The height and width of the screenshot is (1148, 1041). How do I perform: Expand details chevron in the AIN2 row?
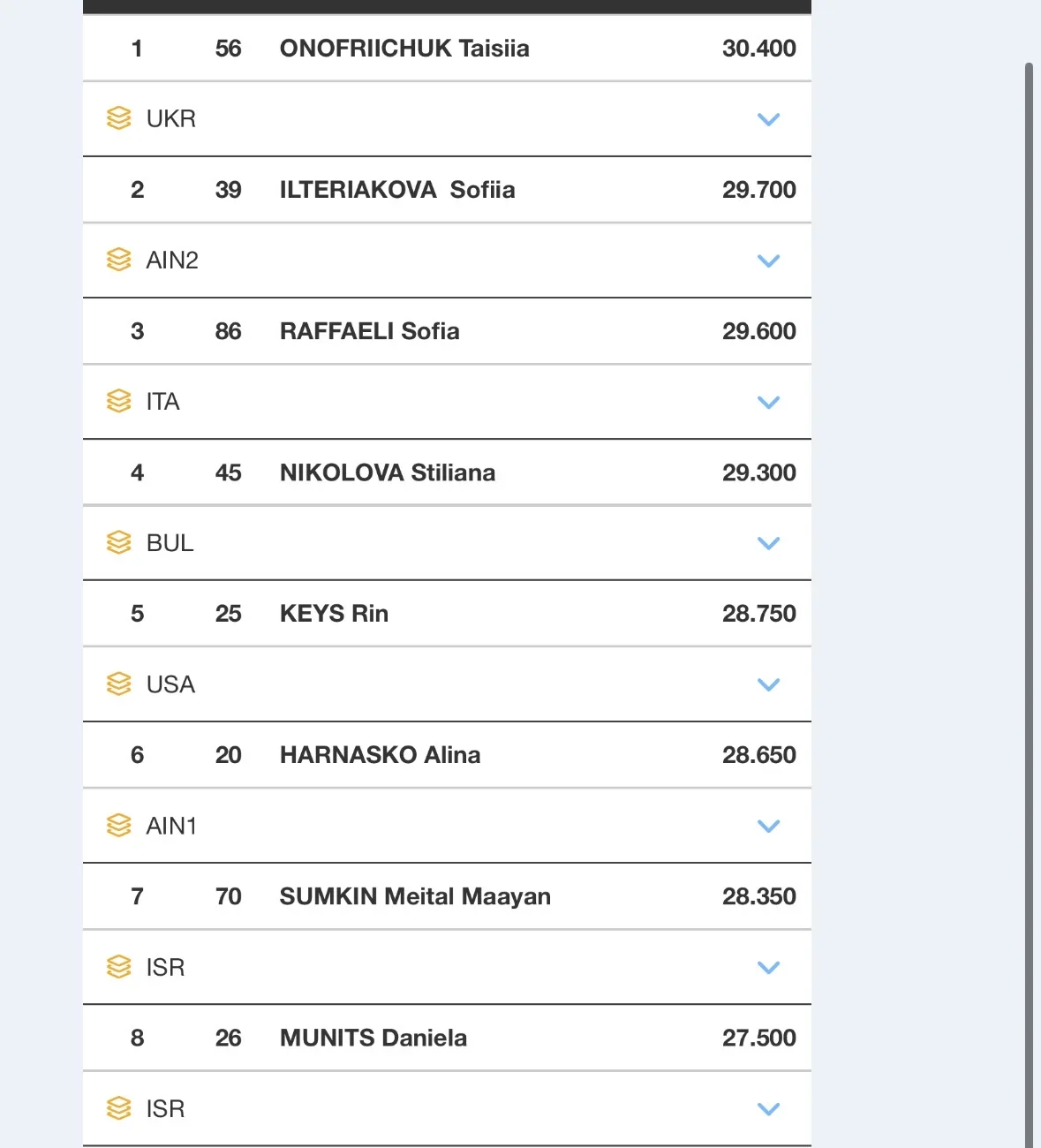pyautogui.click(x=768, y=261)
